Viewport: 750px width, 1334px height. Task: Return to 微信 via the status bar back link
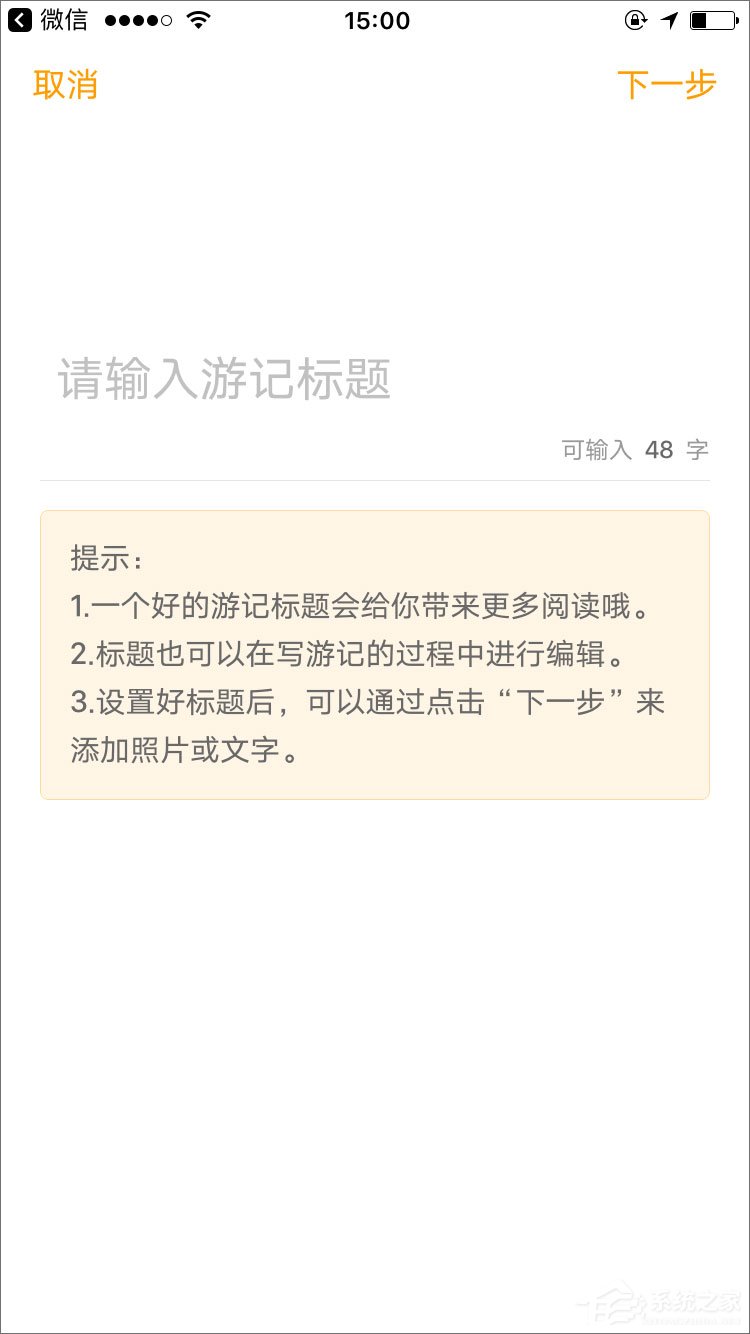click(x=48, y=20)
